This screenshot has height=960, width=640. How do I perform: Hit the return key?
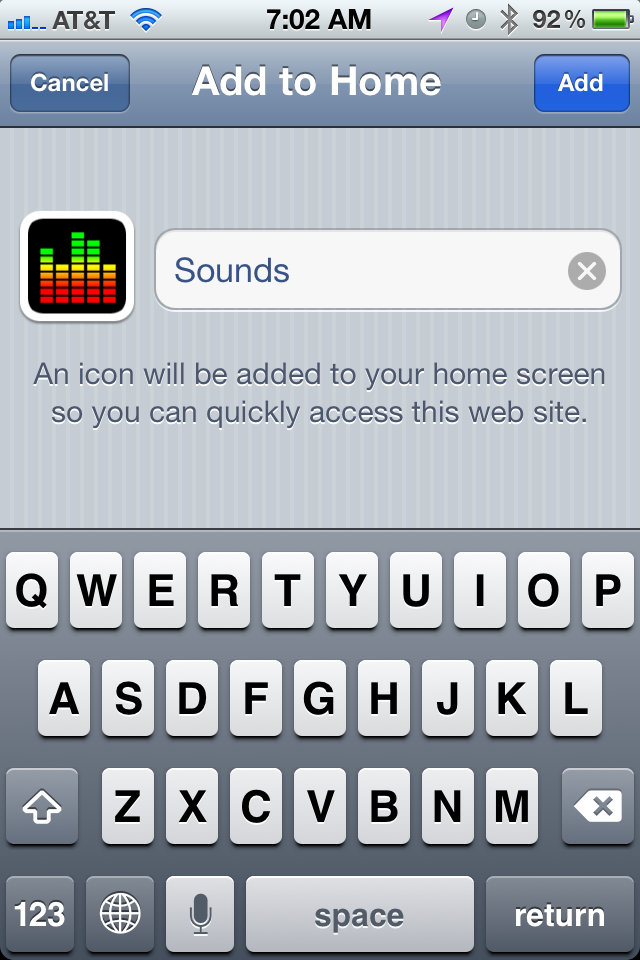(x=559, y=914)
